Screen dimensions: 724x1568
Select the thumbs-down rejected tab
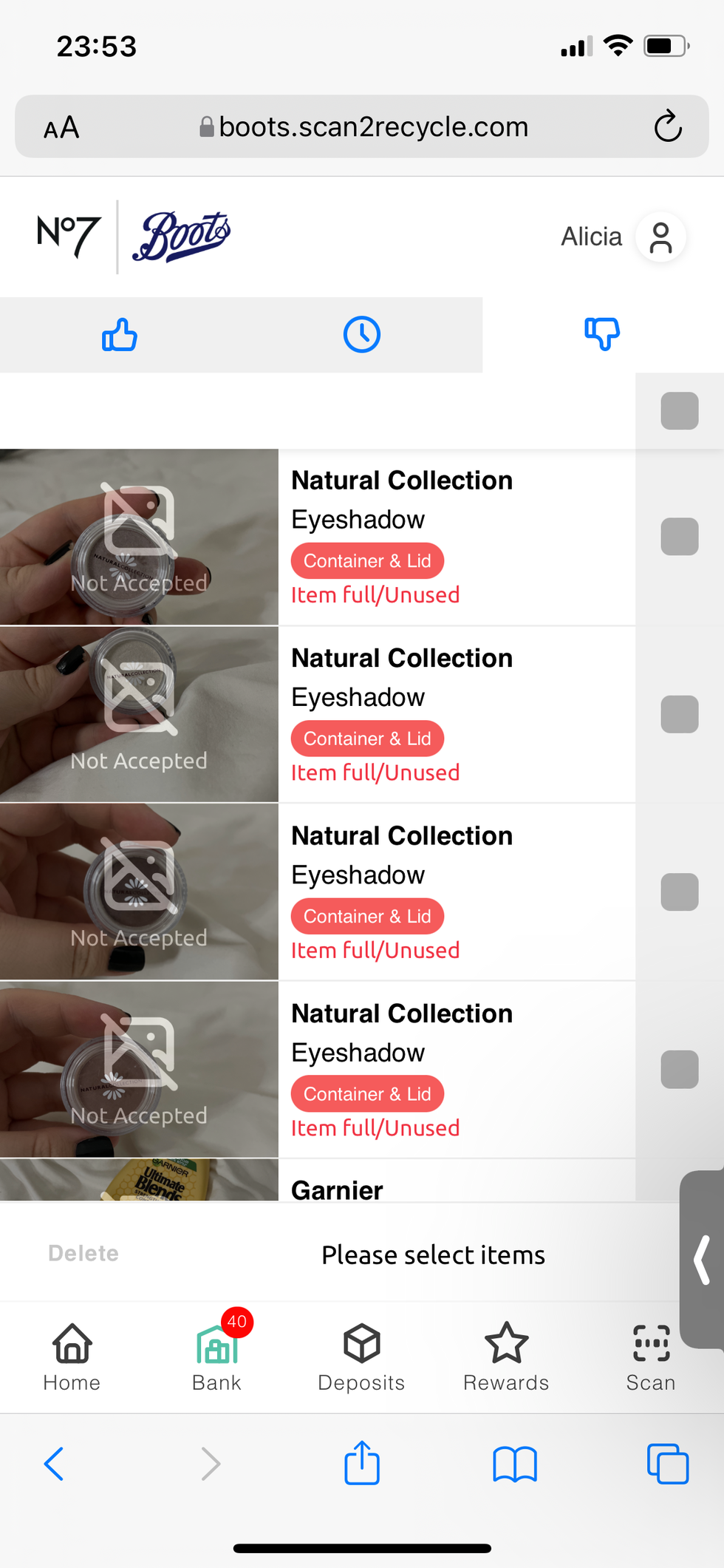(602, 335)
